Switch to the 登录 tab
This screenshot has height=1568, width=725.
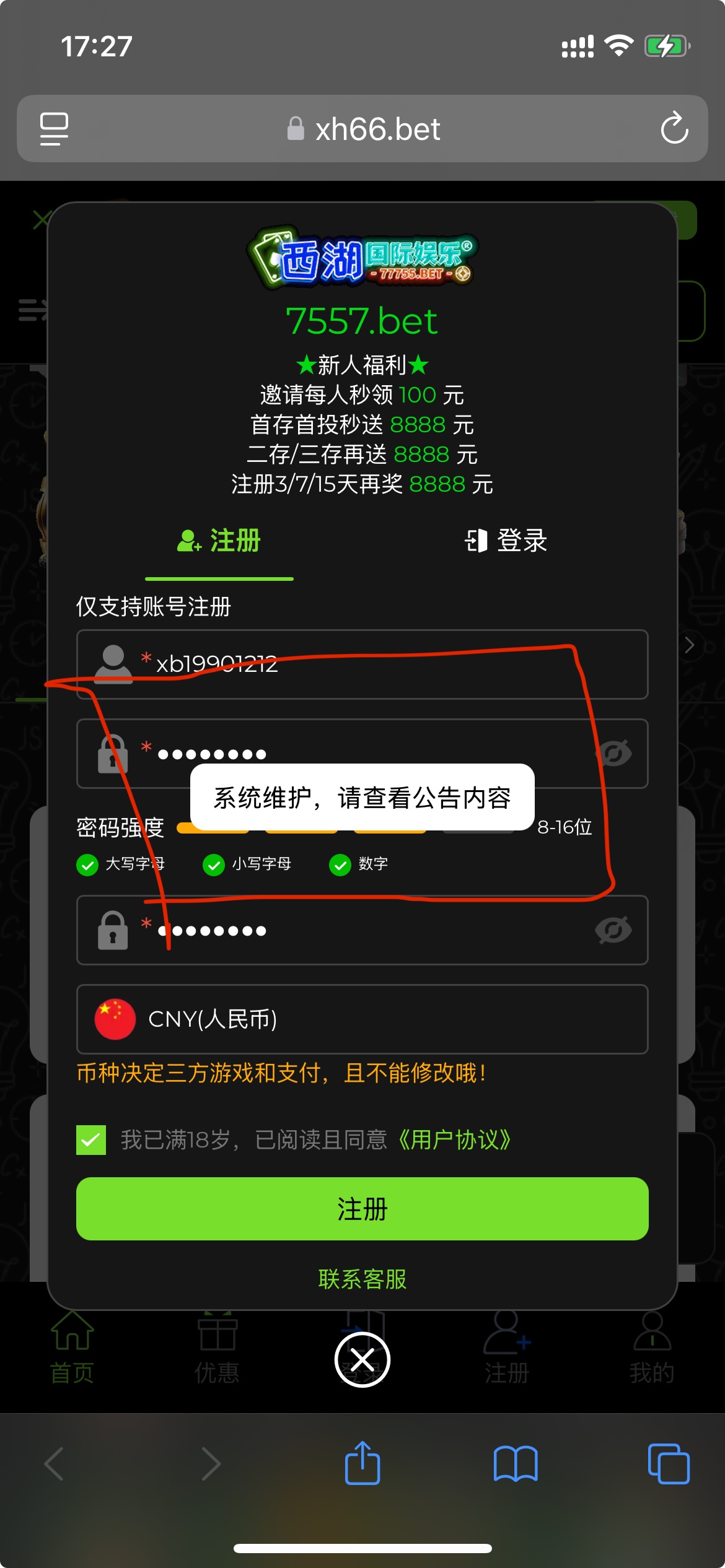[506, 541]
